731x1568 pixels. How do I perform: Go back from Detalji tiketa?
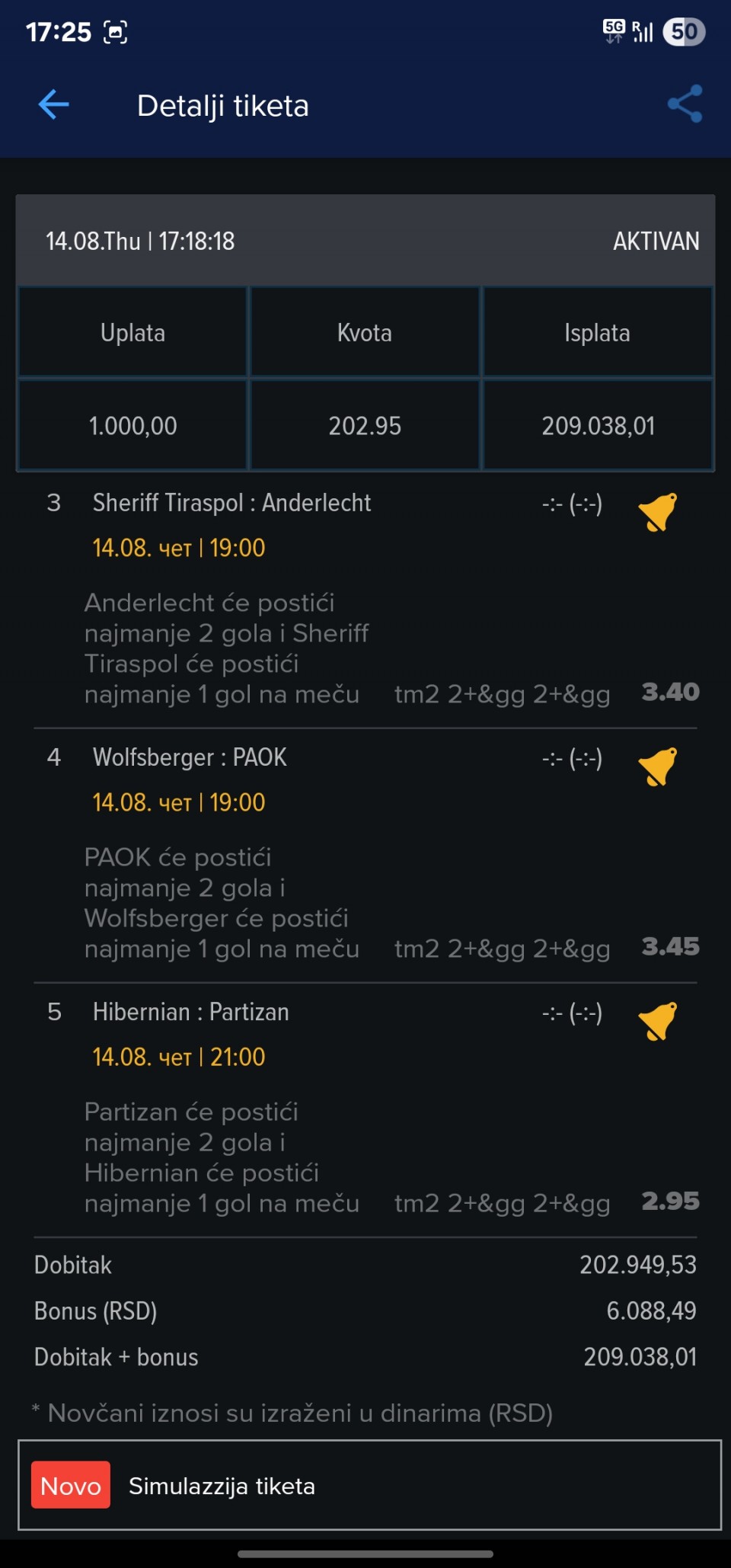pos(53,104)
